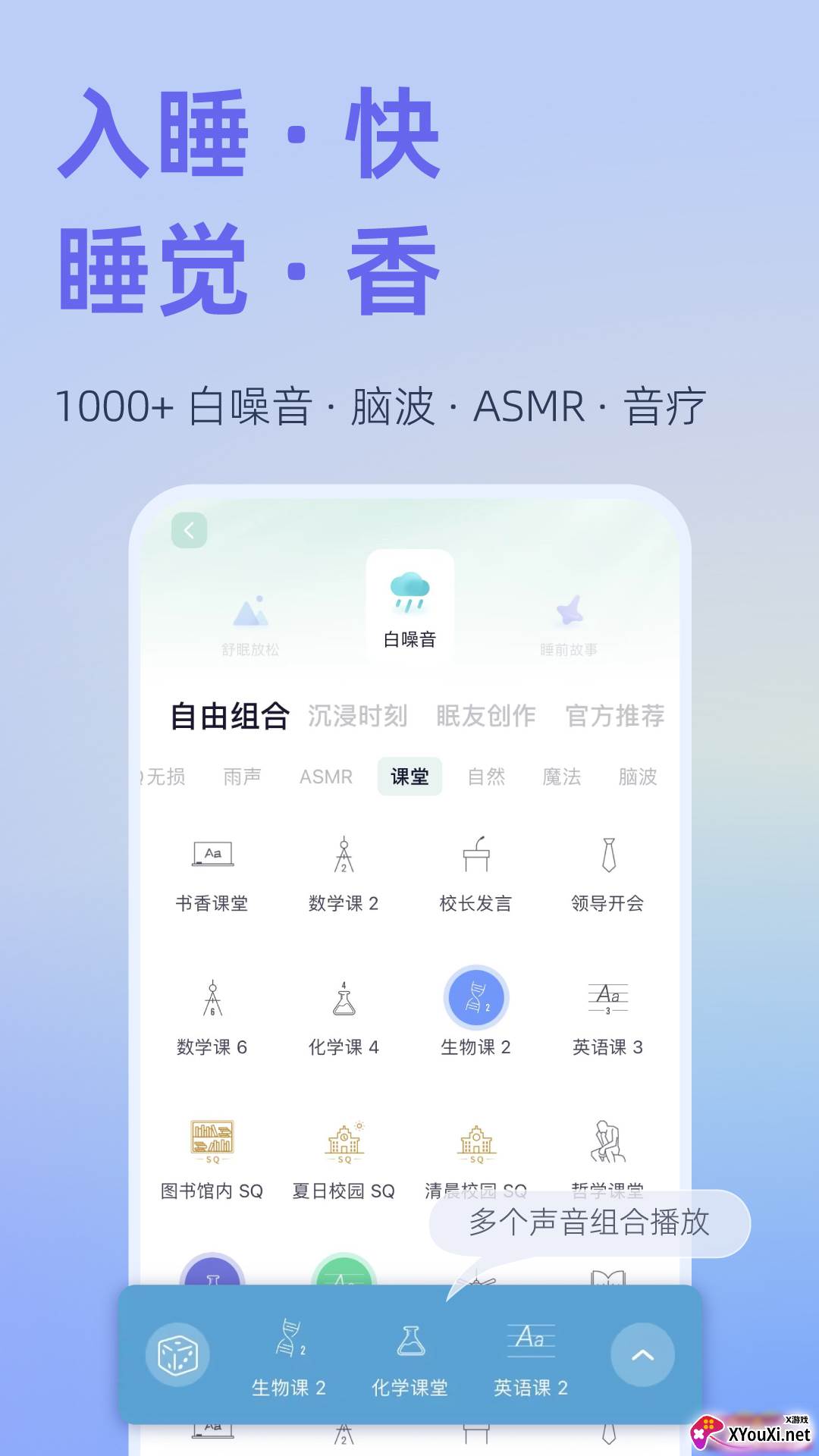
Task: Click the dice shuffle icon
Action: pyautogui.click(x=177, y=1356)
